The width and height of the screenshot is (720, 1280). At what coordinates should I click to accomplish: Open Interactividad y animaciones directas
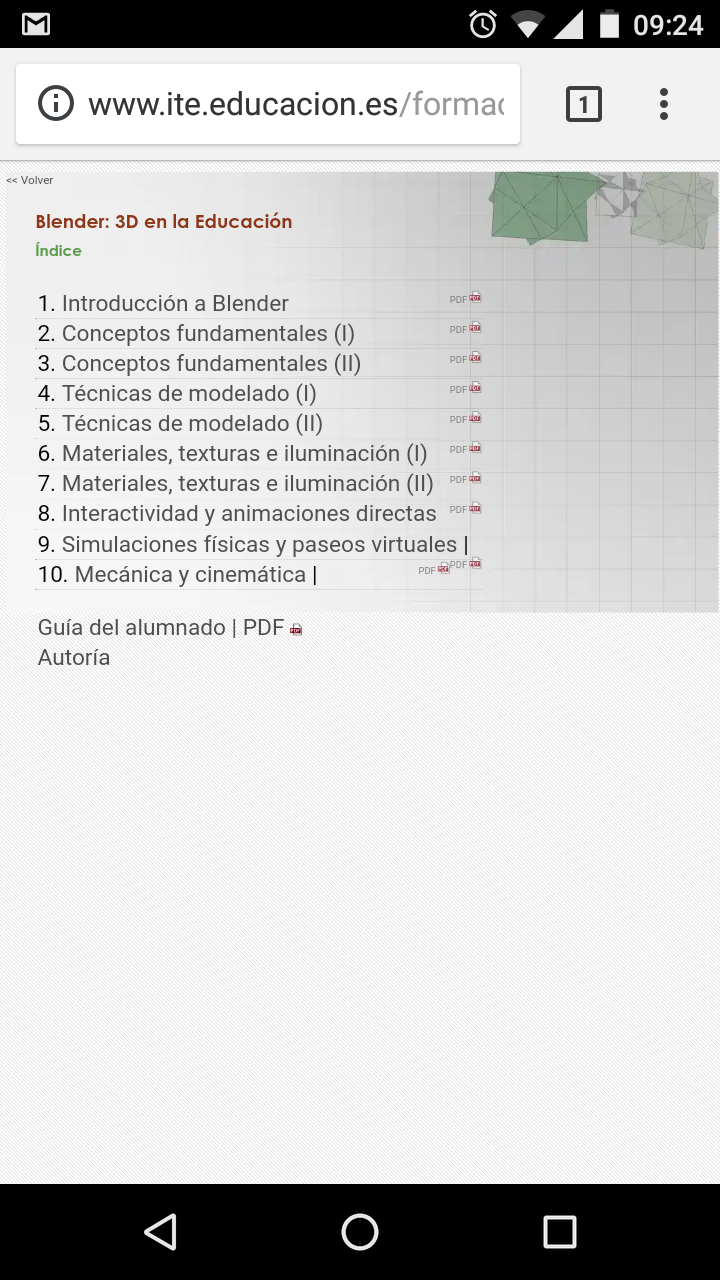(x=249, y=514)
